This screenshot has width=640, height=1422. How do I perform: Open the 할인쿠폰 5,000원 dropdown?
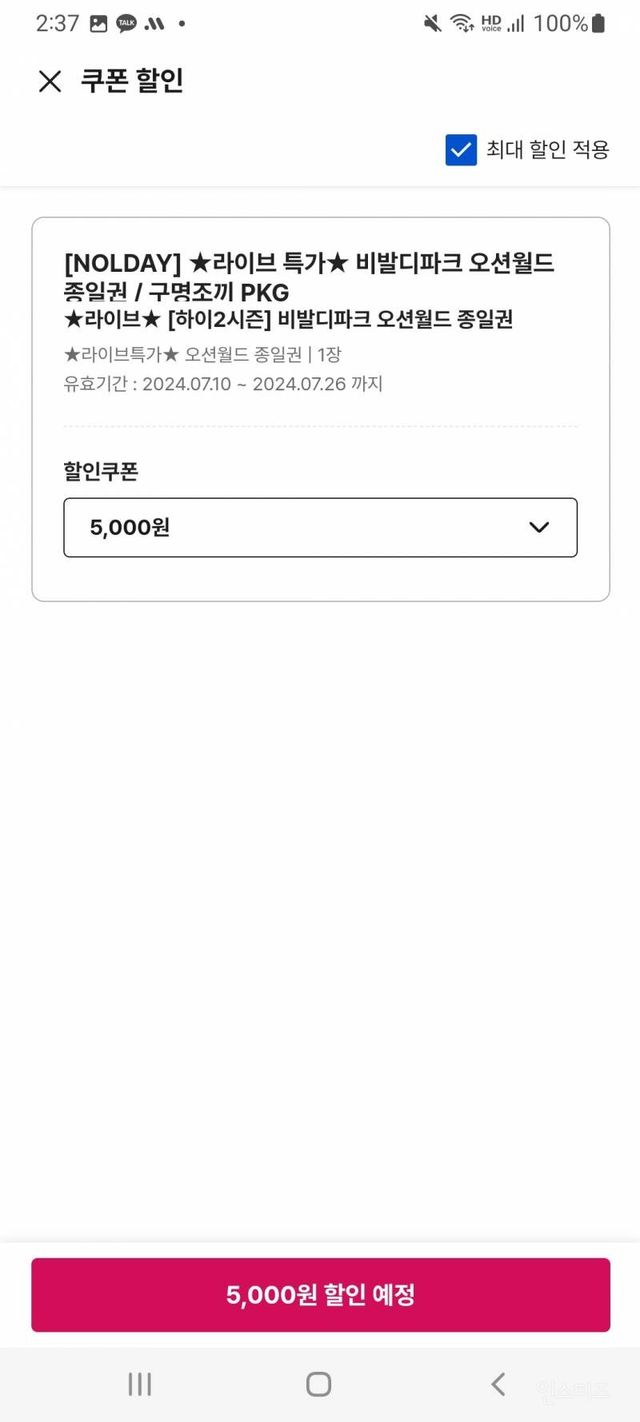[x=320, y=527]
